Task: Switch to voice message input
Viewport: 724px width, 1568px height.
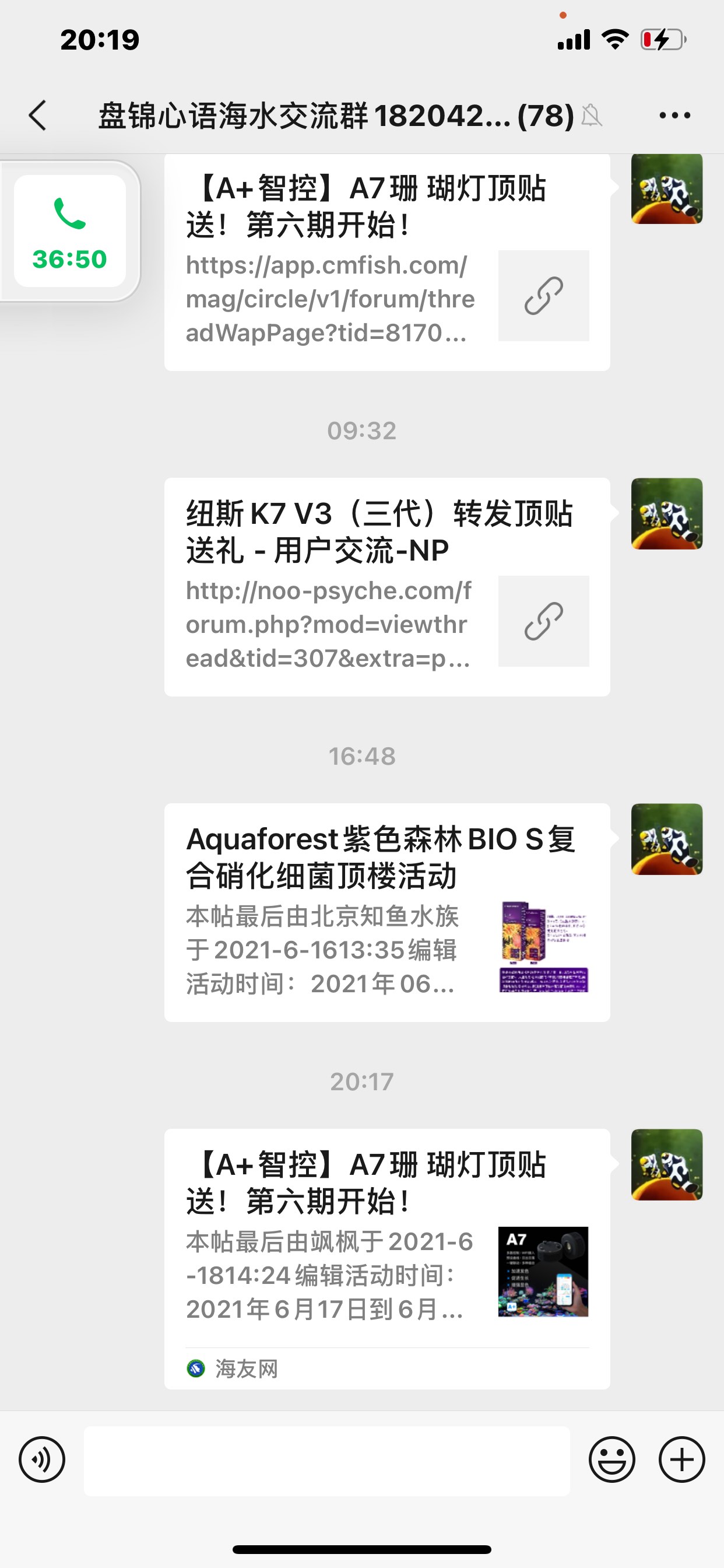Action: [x=42, y=1459]
